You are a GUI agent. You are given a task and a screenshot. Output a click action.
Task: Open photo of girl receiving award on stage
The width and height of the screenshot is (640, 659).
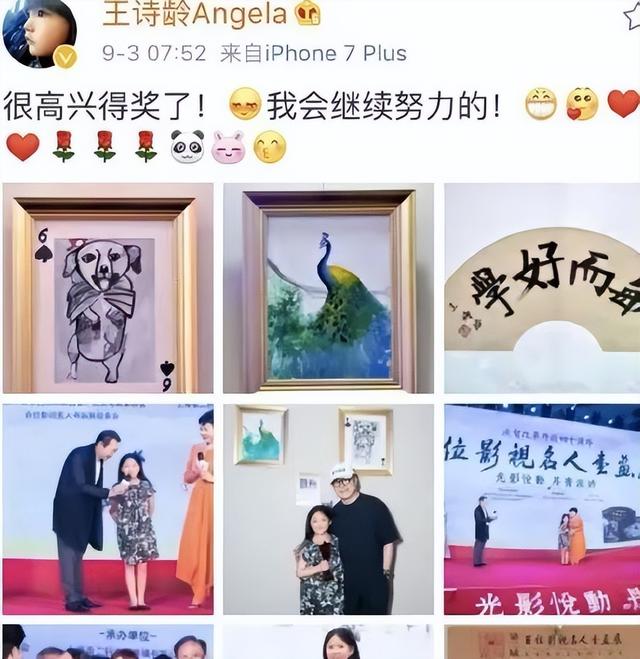coord(108,508)
